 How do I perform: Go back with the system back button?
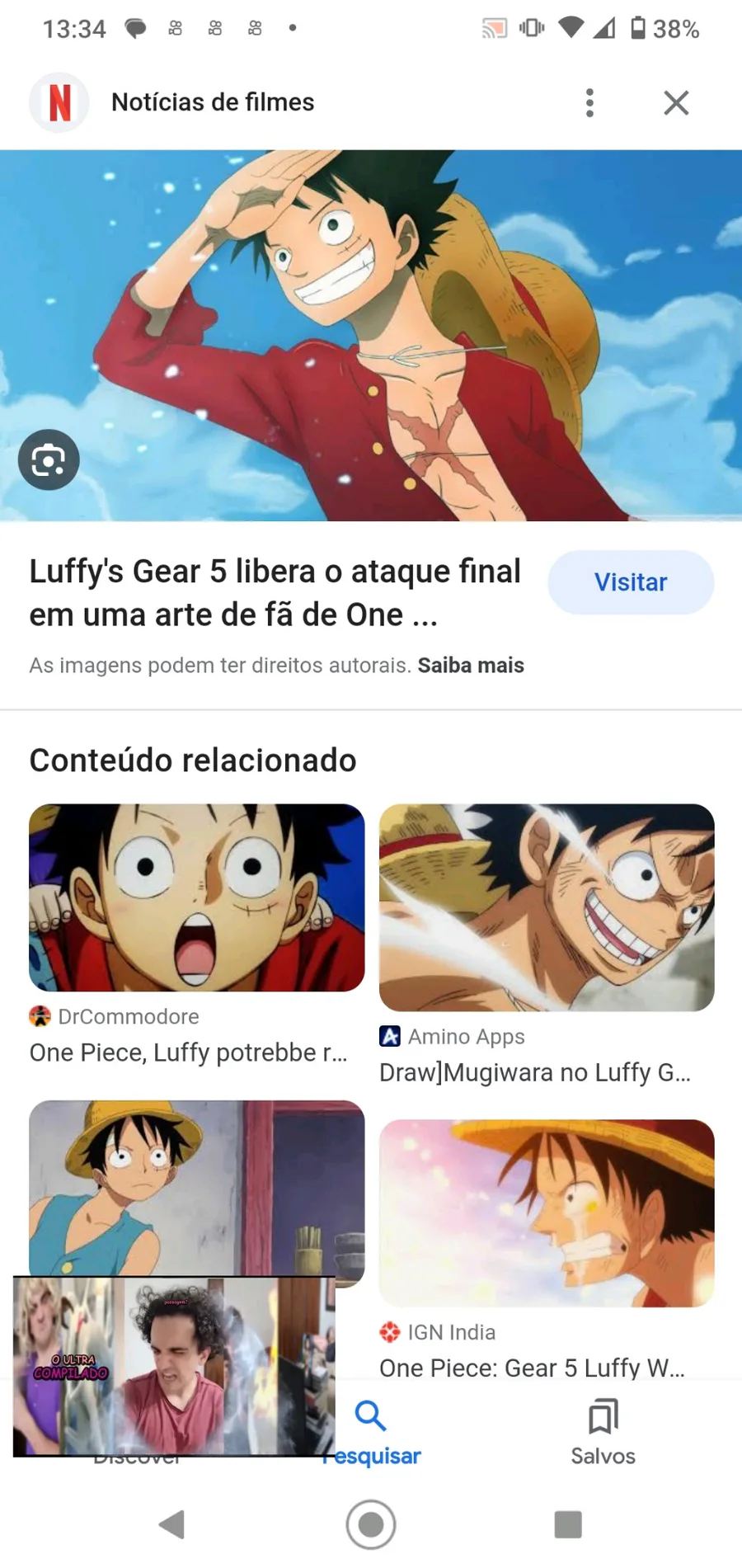(x=171, y=1524)
